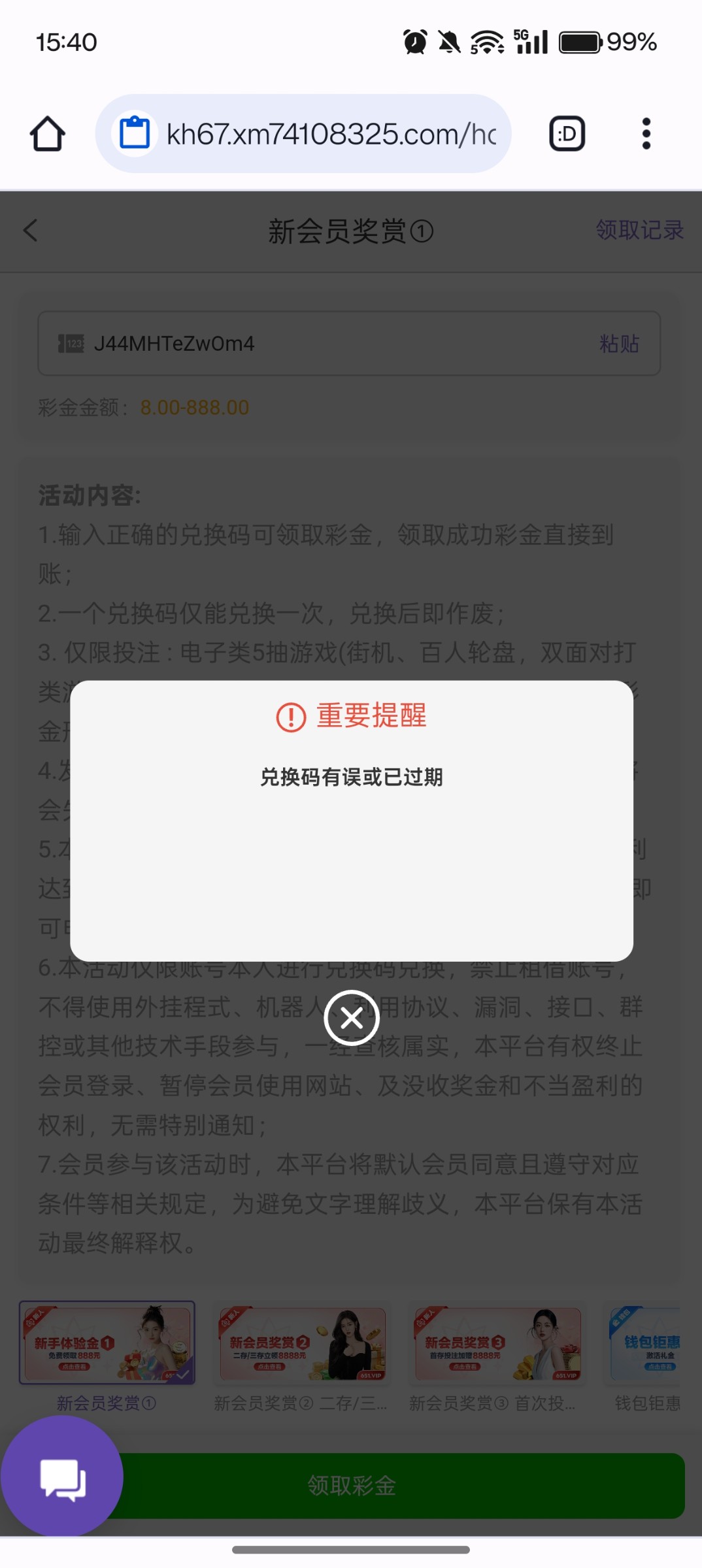This screenshot has height=1568, width=702.
Task: Go to the browser home page
Action: (48, 134)
